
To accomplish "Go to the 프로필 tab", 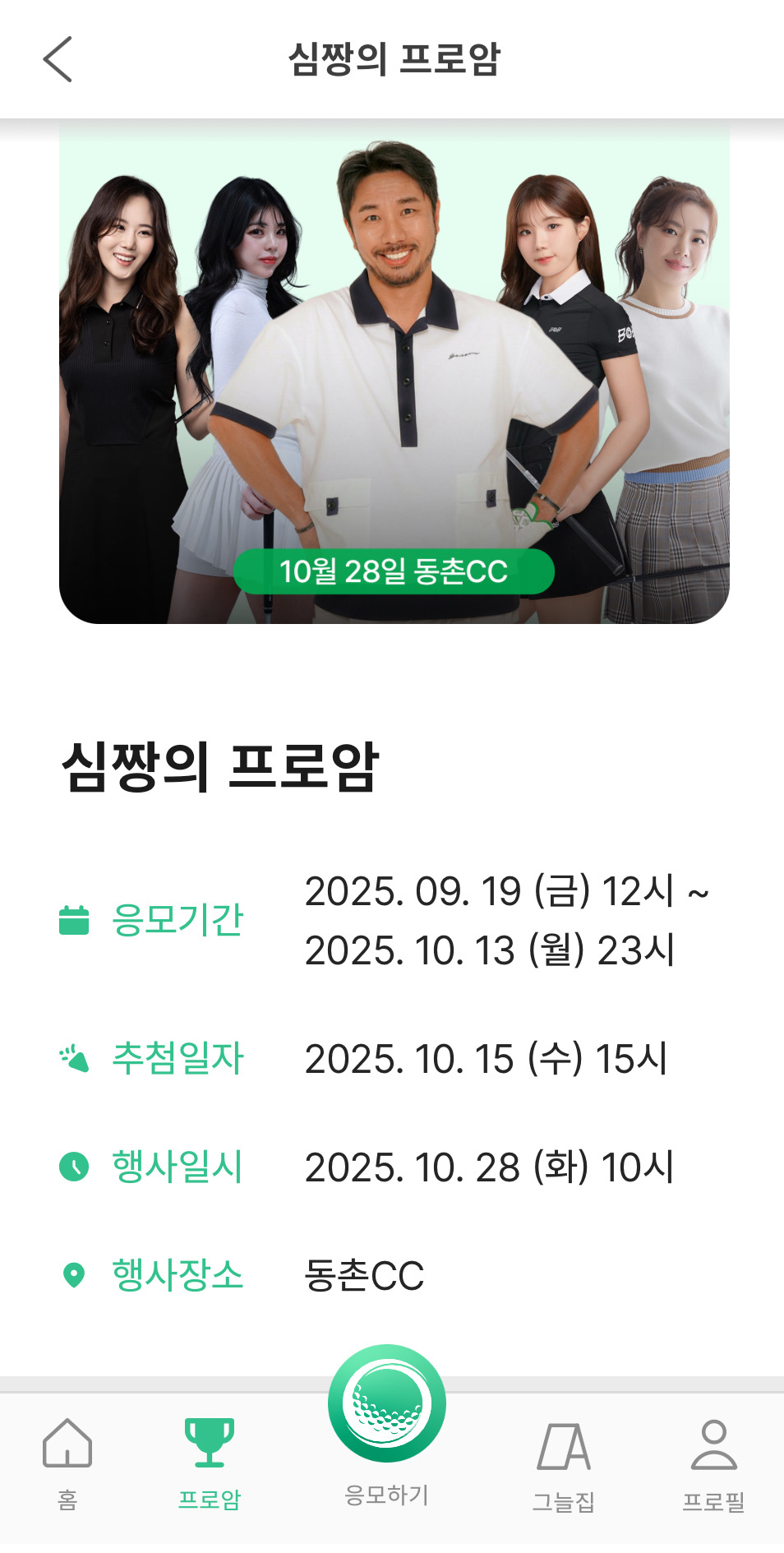I will click(x=713, y=1464).
